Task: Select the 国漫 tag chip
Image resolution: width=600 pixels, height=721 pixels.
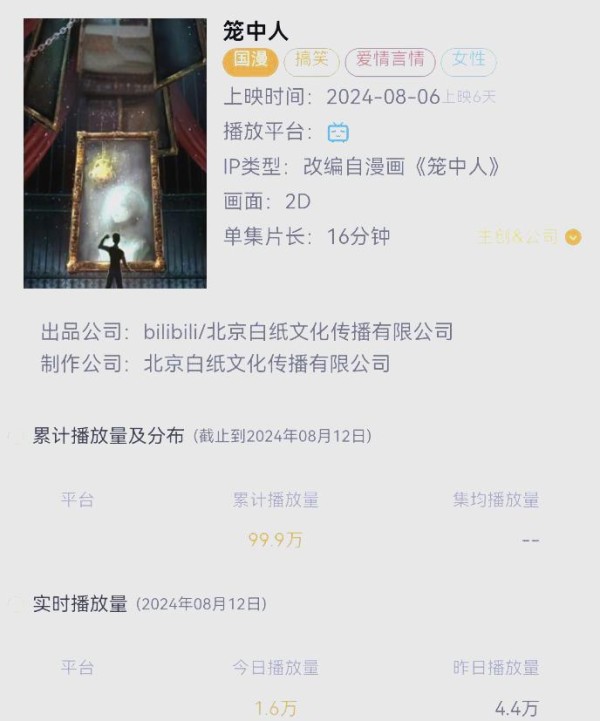Action: point(250,61)
